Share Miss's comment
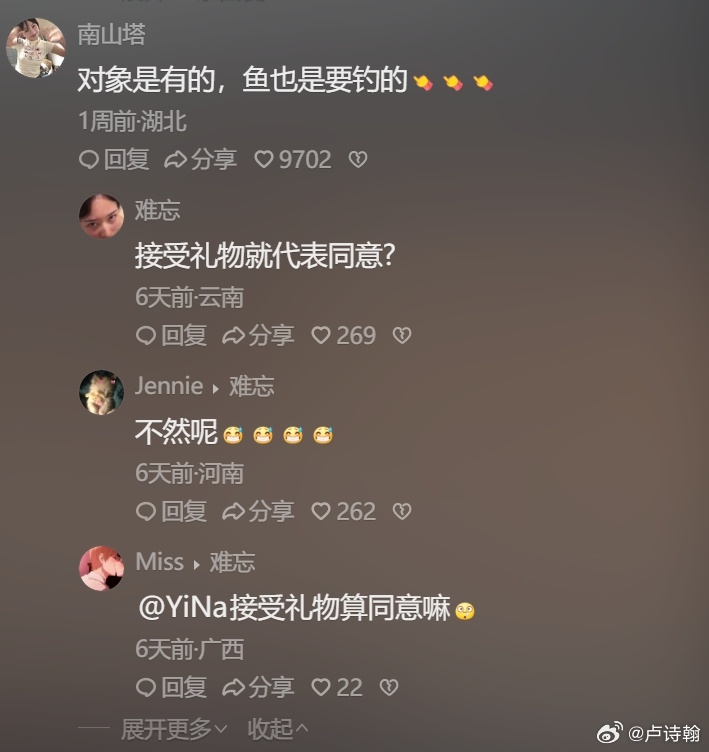 [x=258, y=687]
